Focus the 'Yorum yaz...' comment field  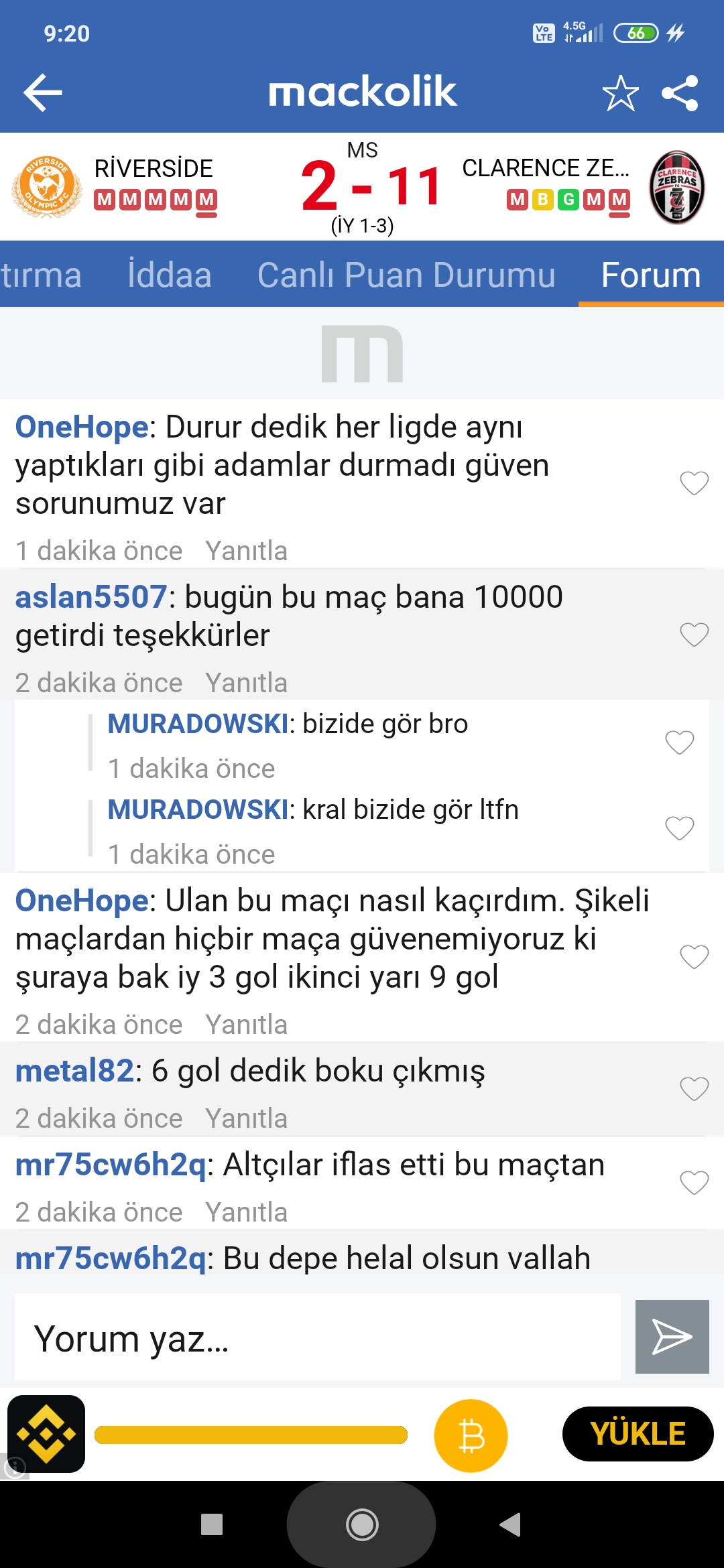click(318, 1337)
